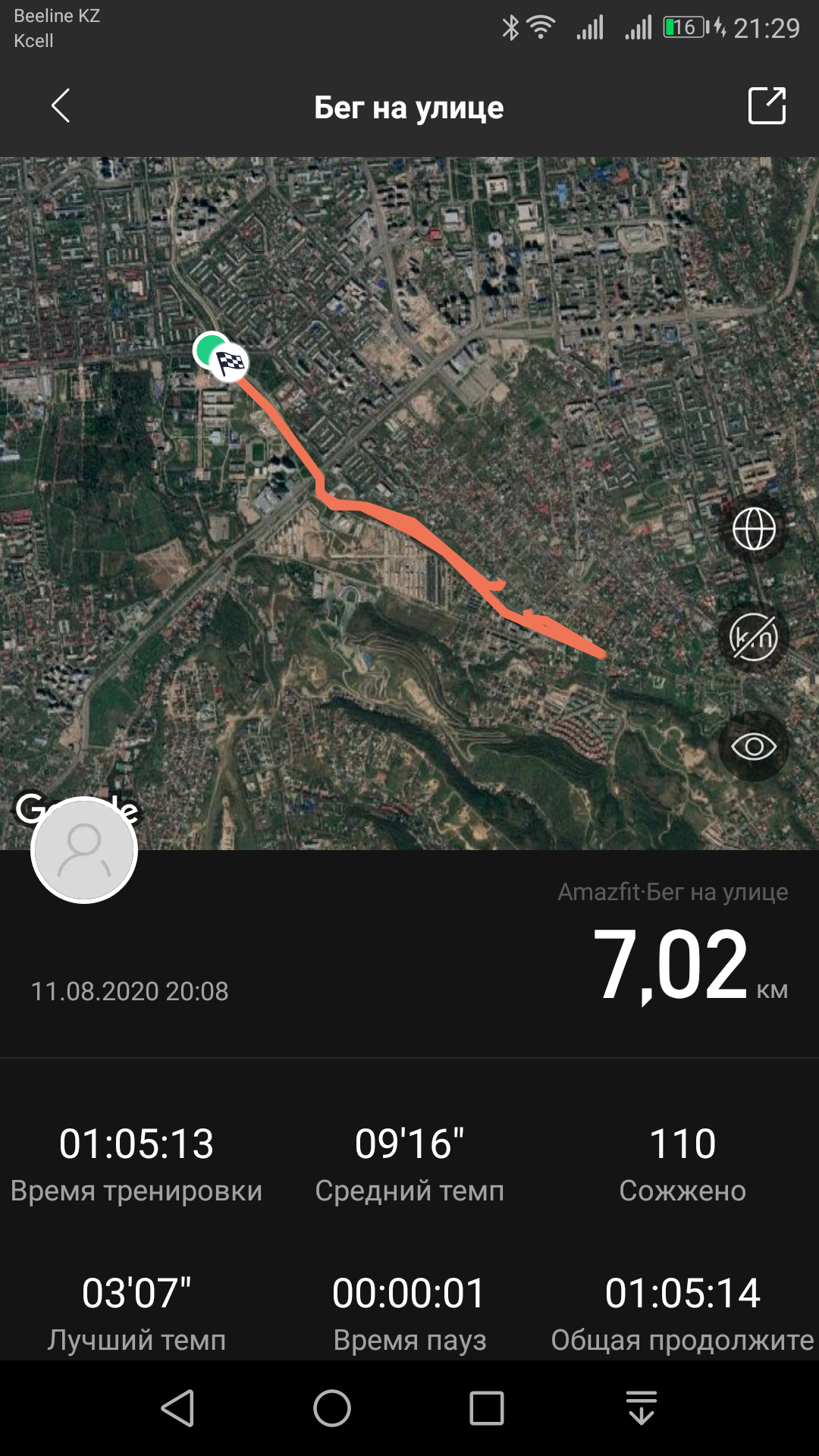This screenshot has height=1456, width=819.
Task: Open recent apps from navigation bar
Action: click(x=487, y=1409)
